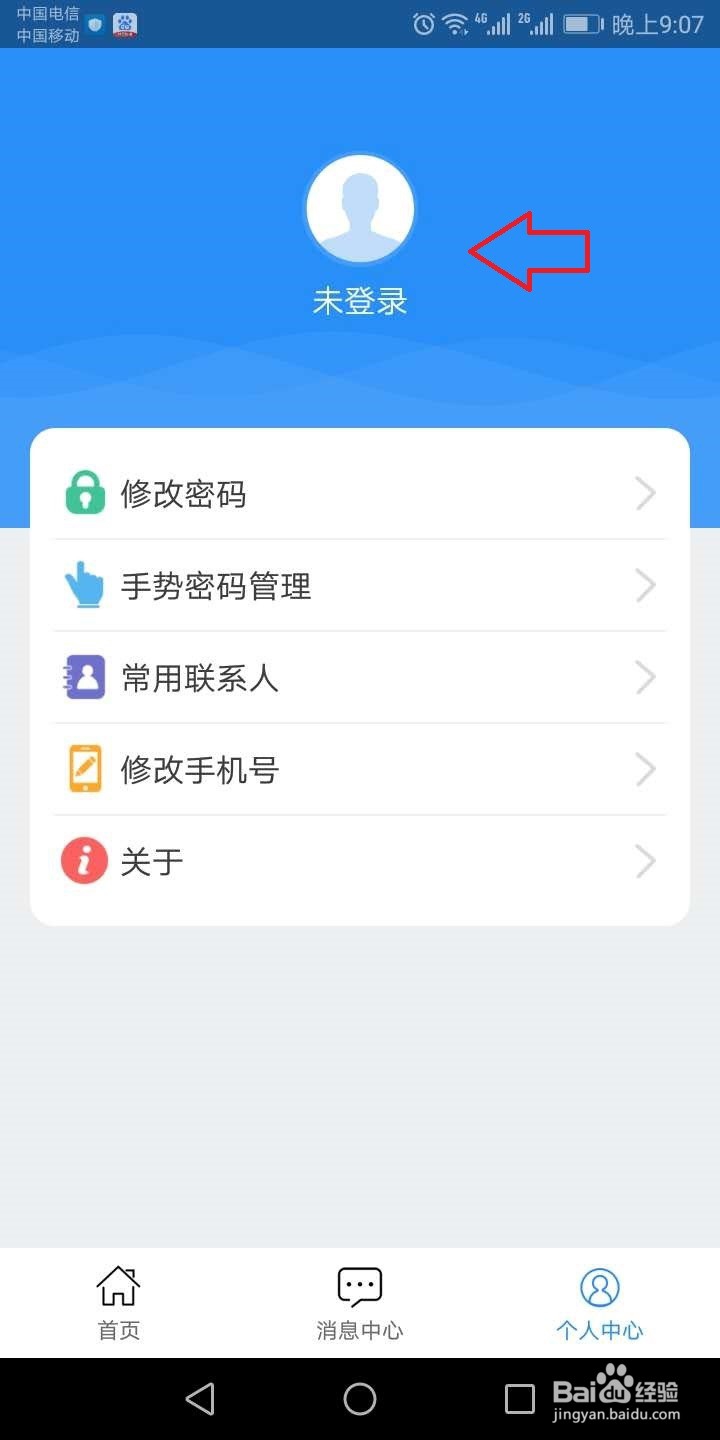
Task: Click the orange phone icon beside 修改手机号
Action: coord(84,769)
